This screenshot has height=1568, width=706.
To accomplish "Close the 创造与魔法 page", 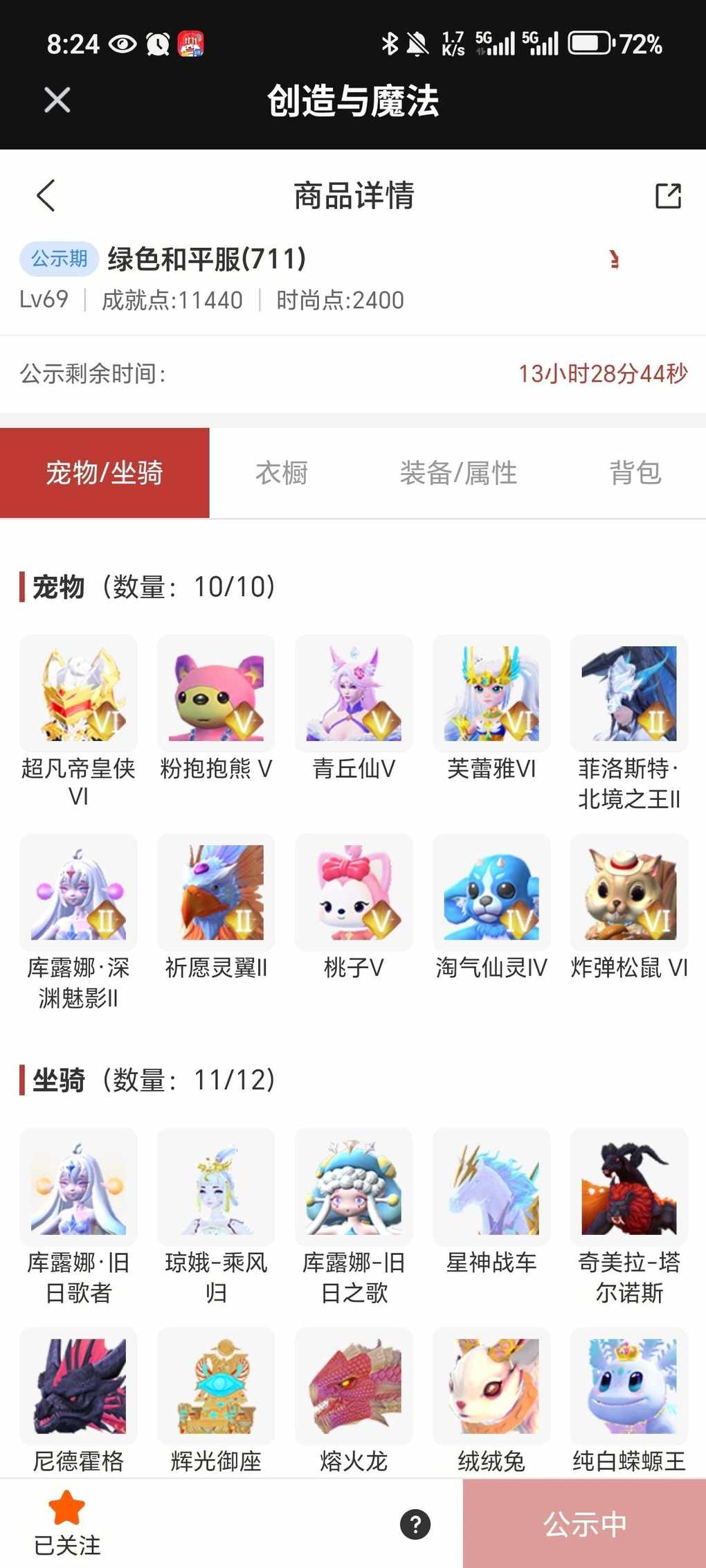I will tap(57, 100).
